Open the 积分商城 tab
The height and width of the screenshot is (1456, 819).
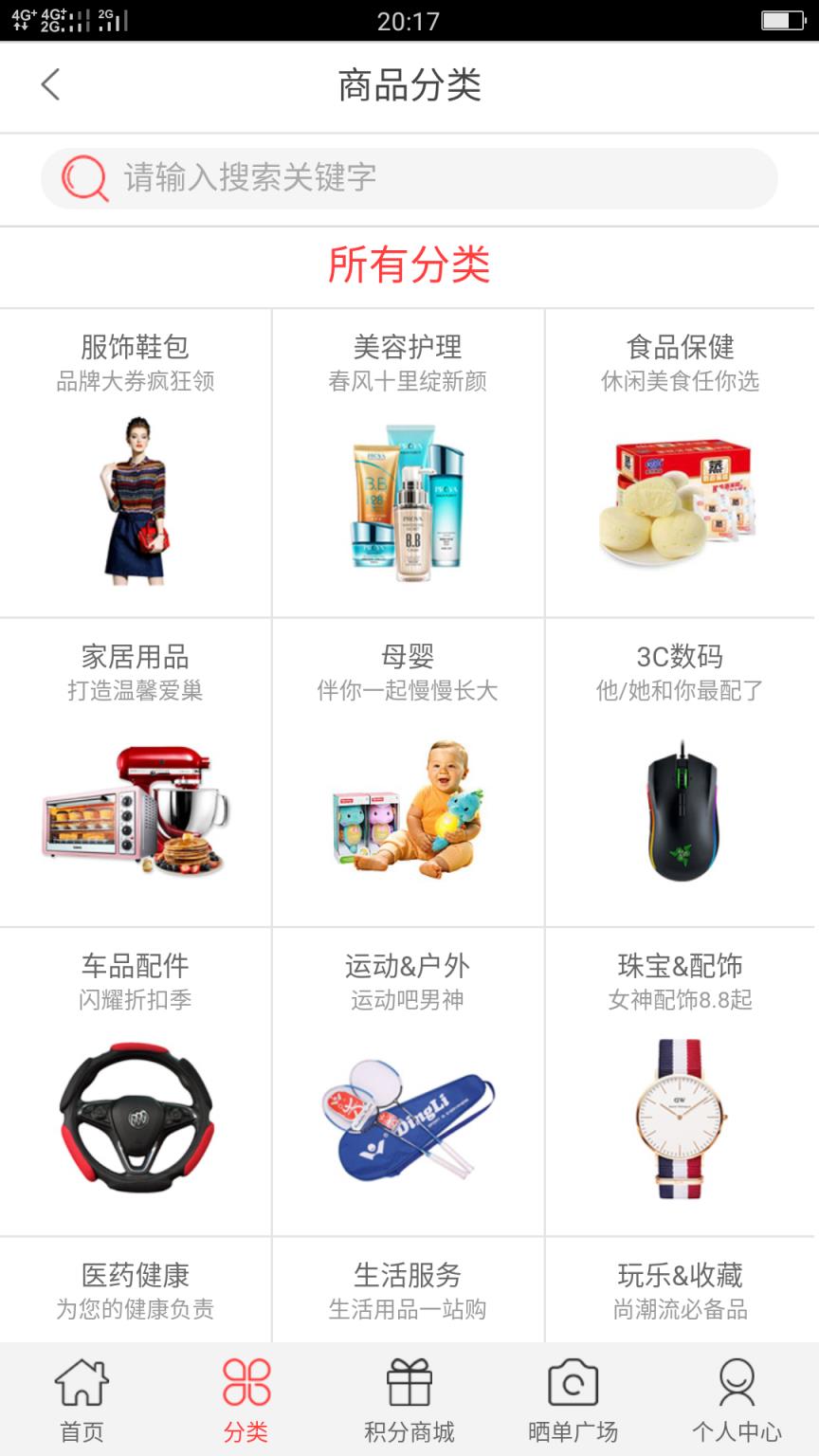tap(409, 1399)
